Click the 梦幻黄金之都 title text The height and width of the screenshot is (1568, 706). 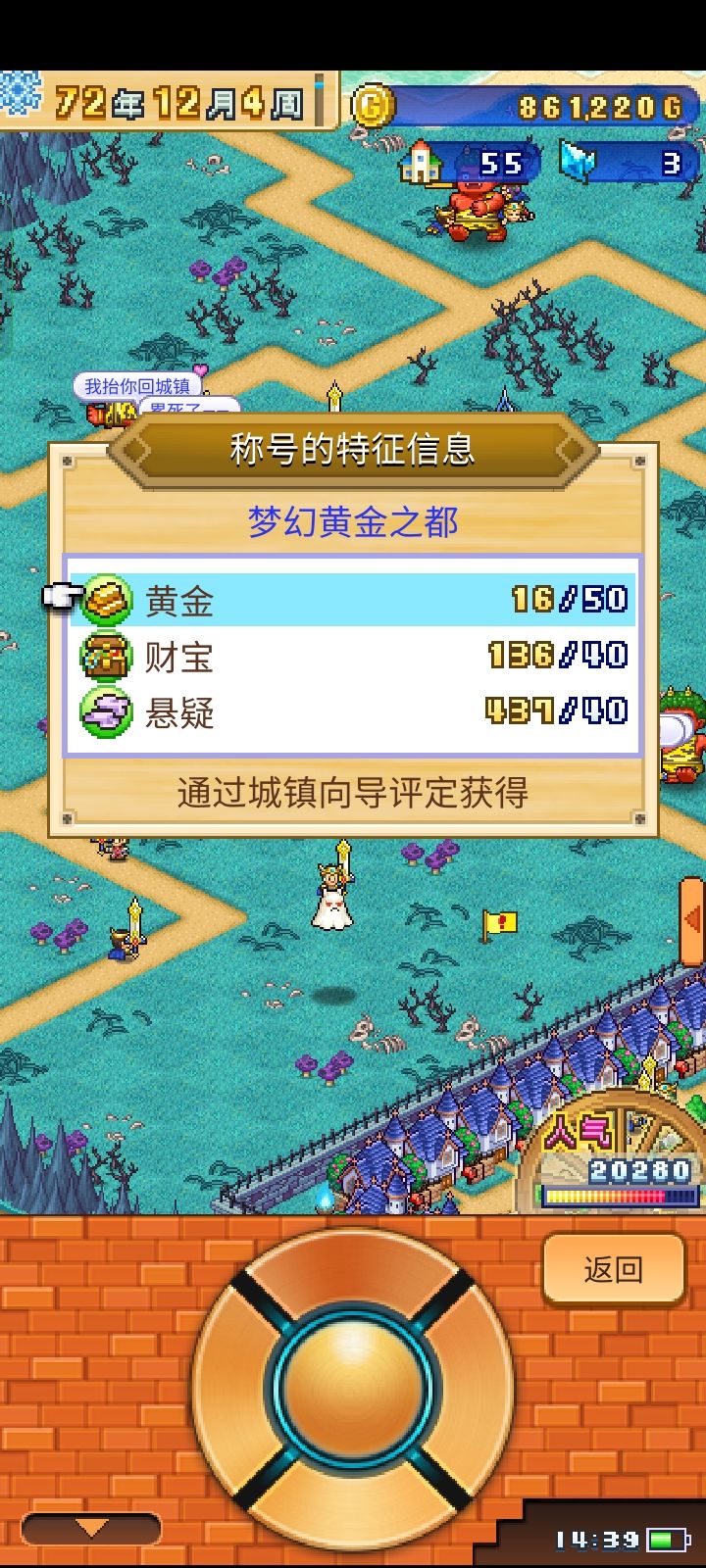351,522
